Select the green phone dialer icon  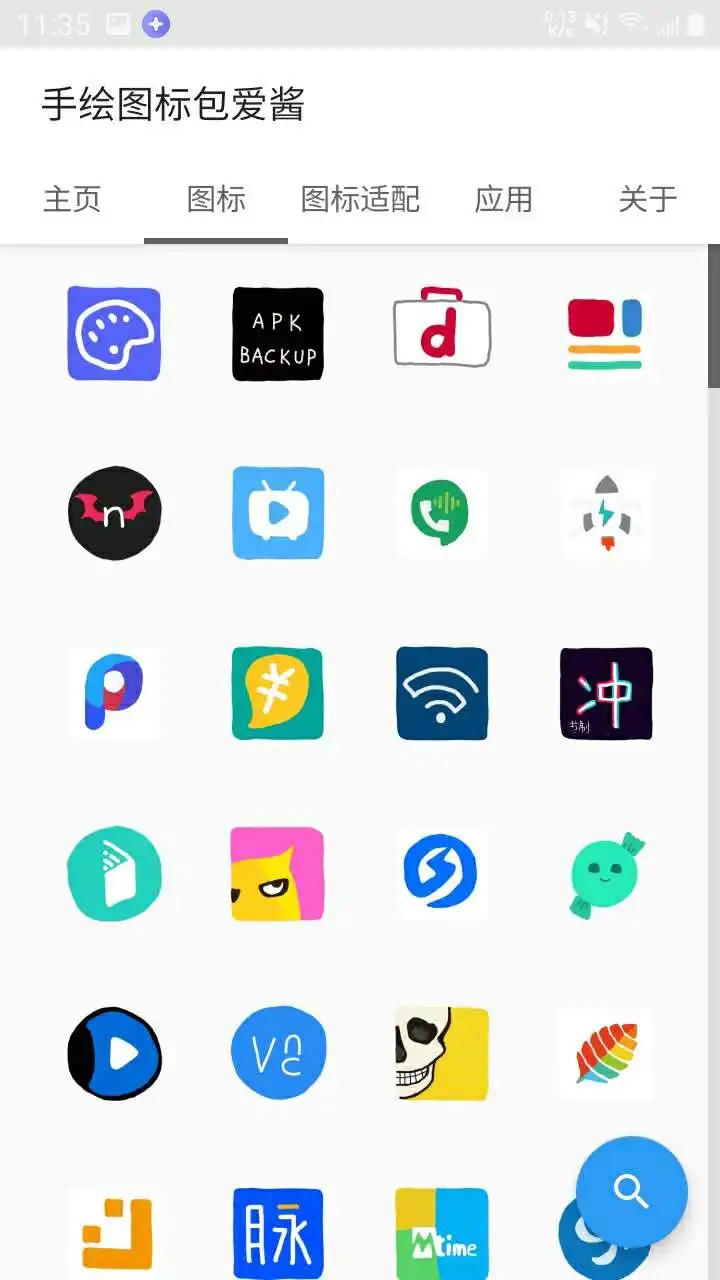point(441,513)
